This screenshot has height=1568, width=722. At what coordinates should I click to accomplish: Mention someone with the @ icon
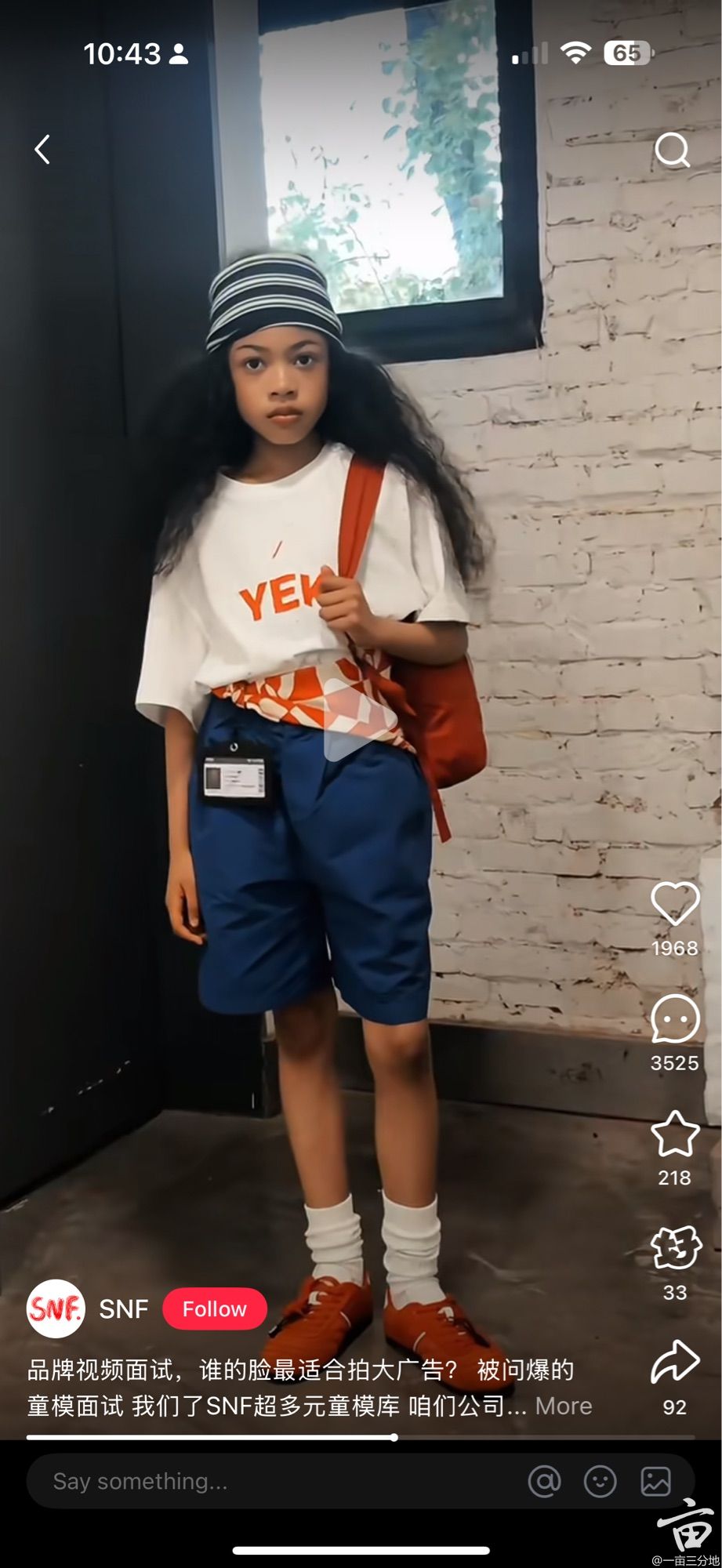coord(544,1481)
